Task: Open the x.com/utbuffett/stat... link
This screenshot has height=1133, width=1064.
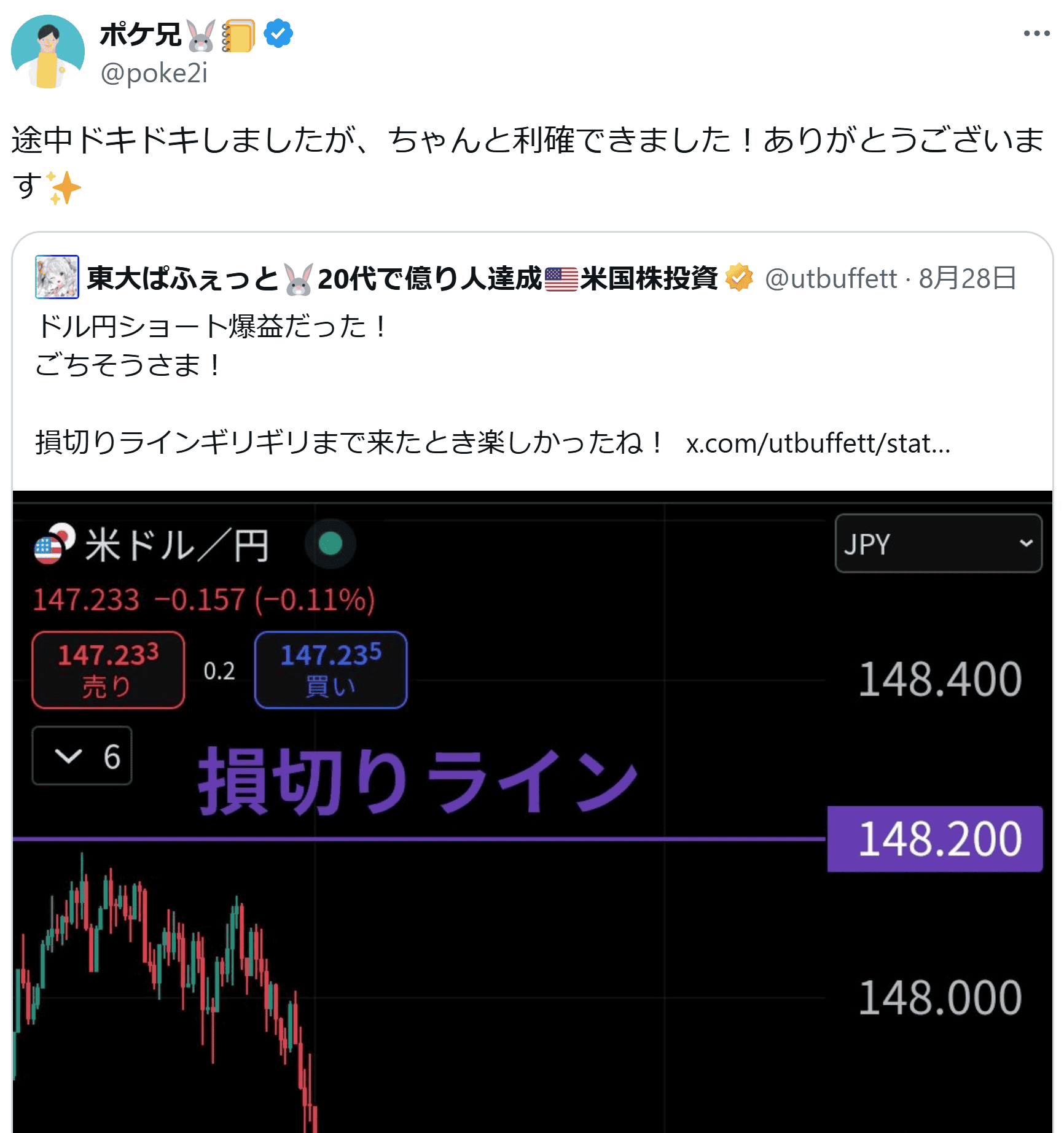Action: [x=818, y=443]
